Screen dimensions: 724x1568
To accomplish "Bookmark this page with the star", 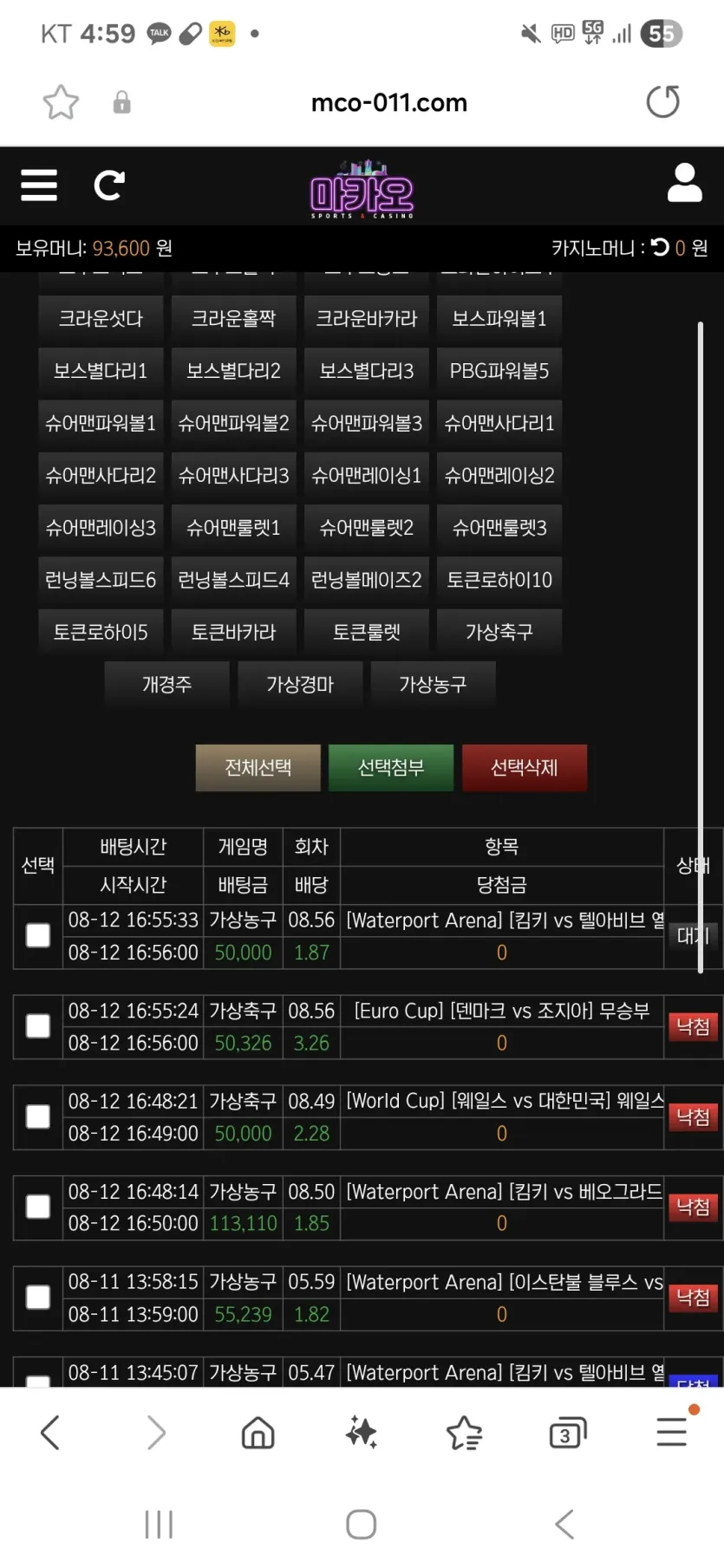I will pos(61,102).
